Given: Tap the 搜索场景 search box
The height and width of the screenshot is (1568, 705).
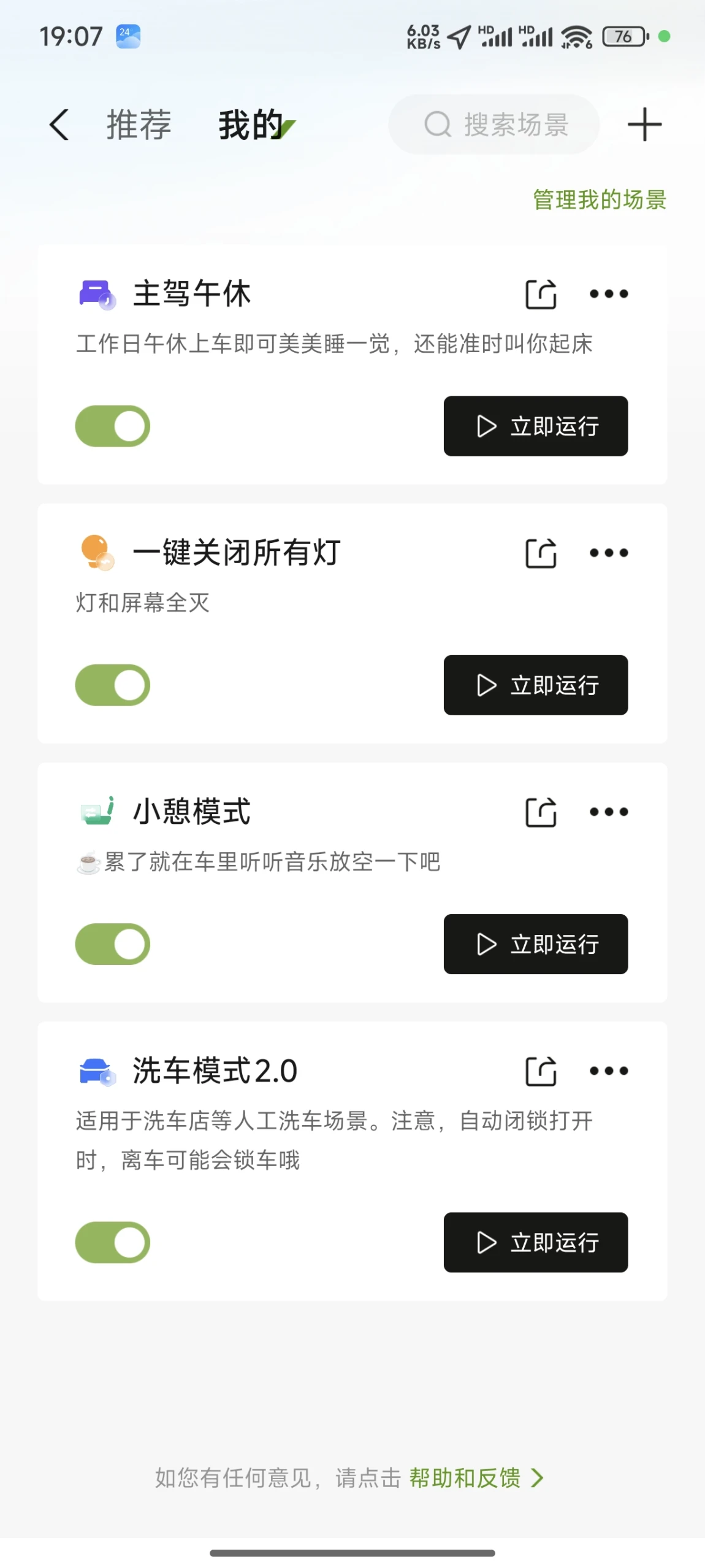Looking at the screenshot, I should [493, 125].
